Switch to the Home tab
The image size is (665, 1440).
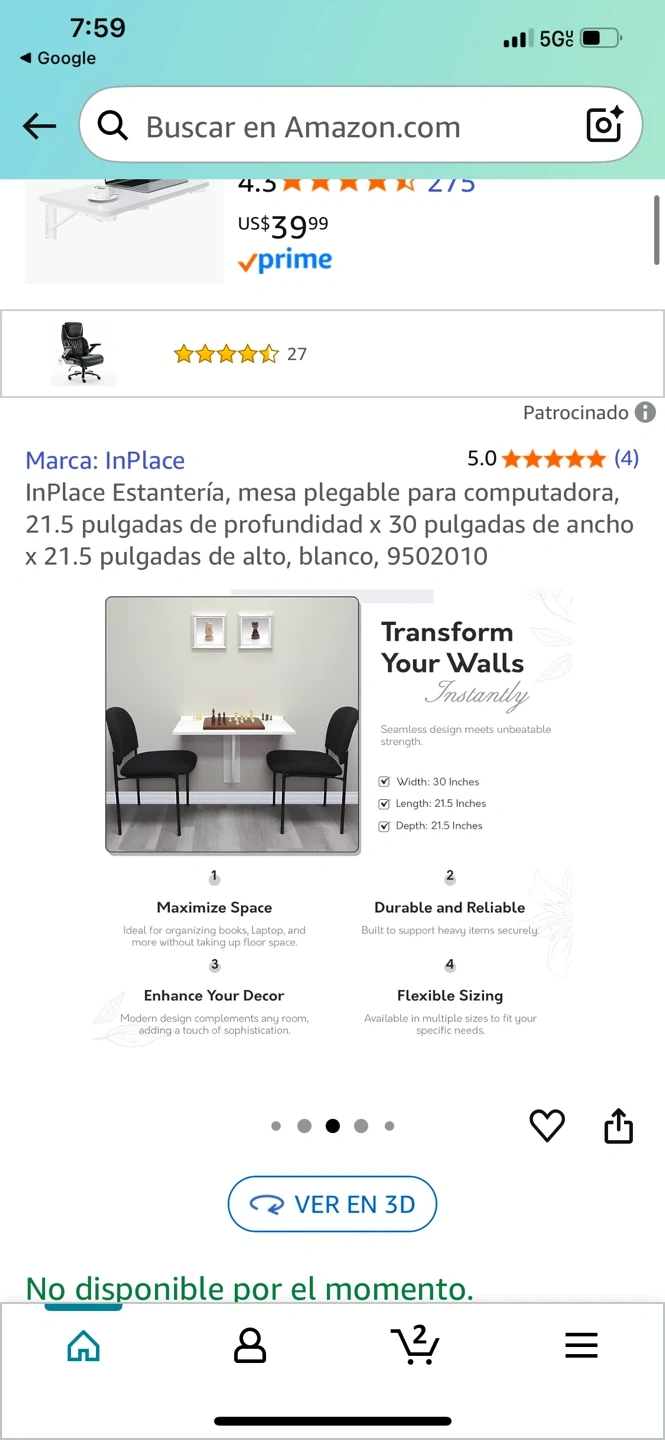click(x=83, y=1346)
